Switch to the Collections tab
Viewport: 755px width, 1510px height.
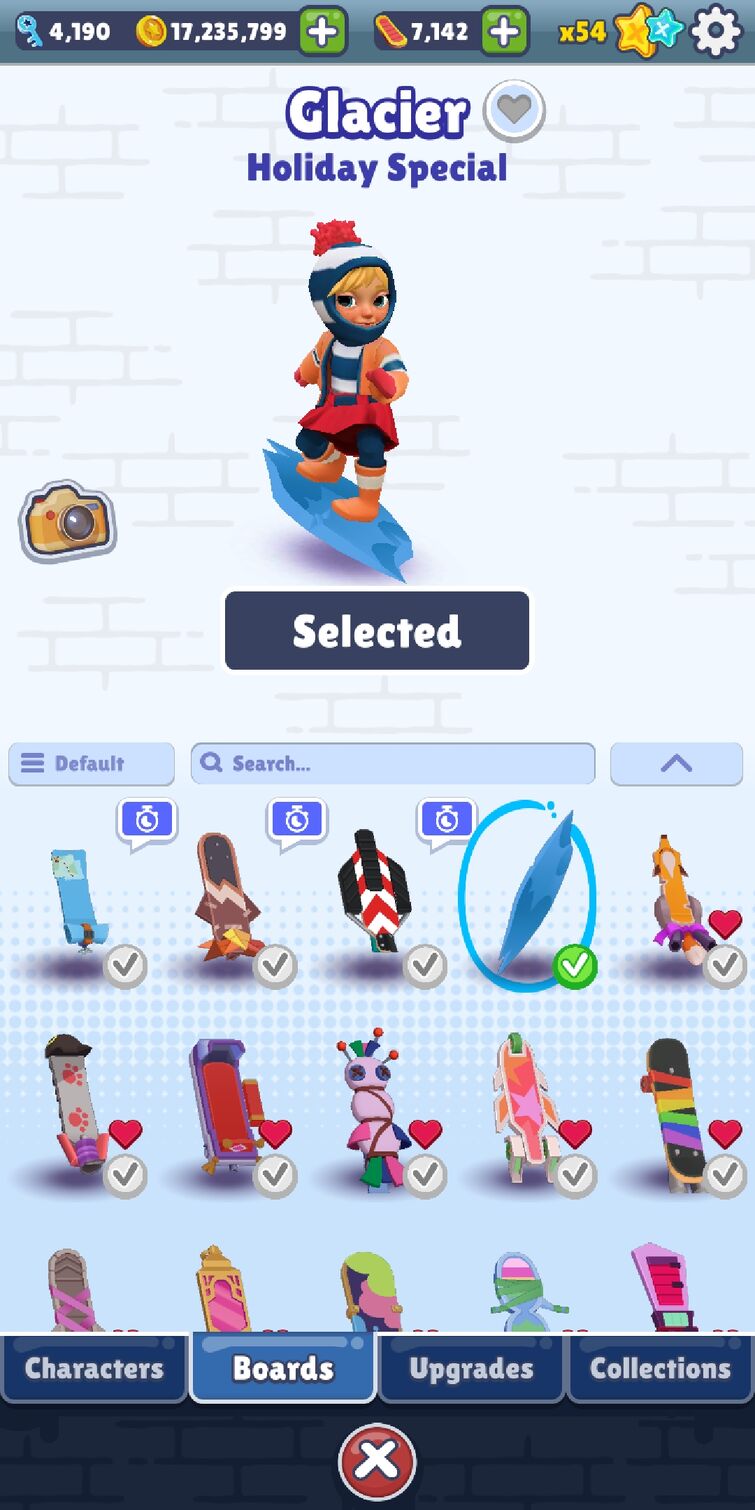click(x=660, y=1368)
